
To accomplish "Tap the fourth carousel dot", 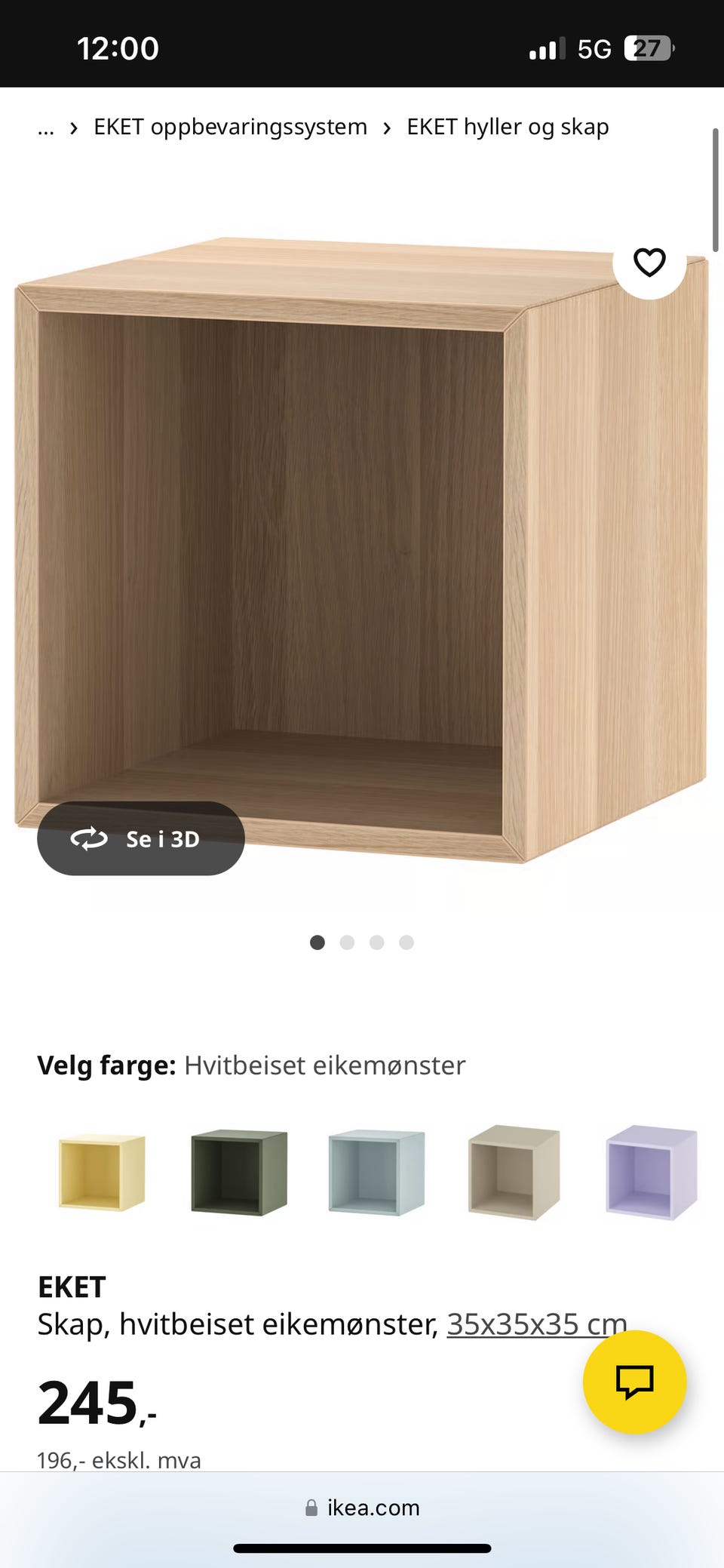I will (406, 942).
